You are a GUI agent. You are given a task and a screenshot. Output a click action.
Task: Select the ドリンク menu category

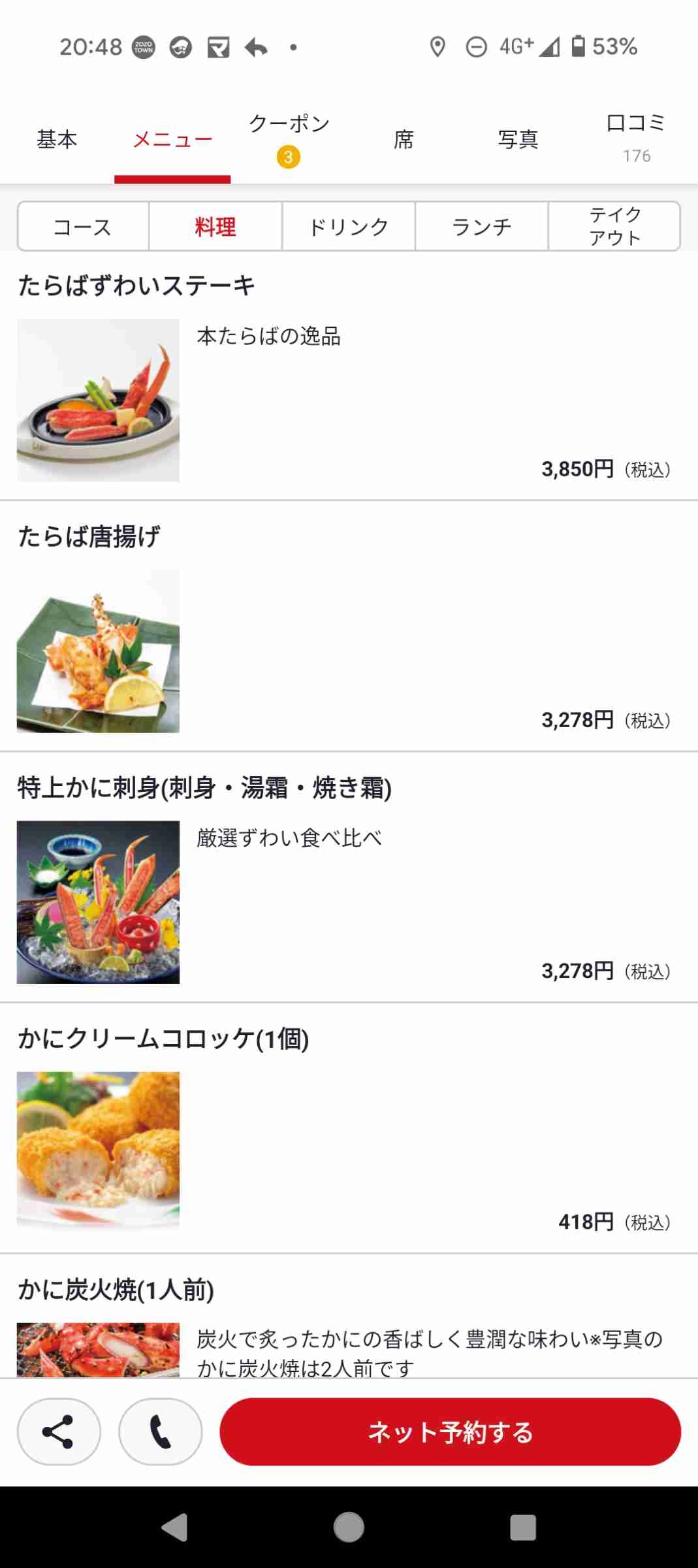pos(349,227)
